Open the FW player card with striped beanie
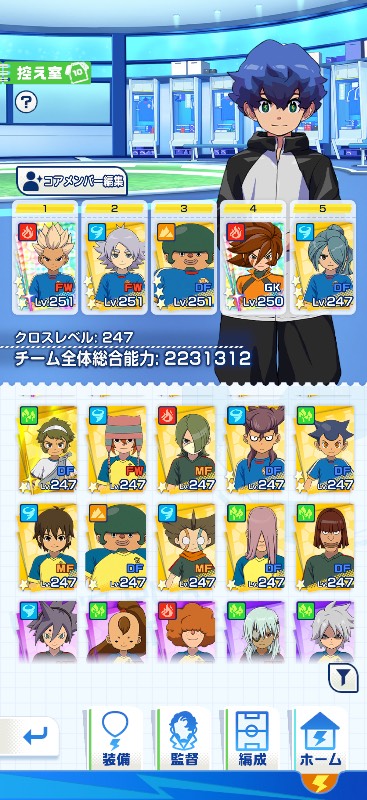Image resolution: width=367 pixels, height=800 pixels. (117, 449)
